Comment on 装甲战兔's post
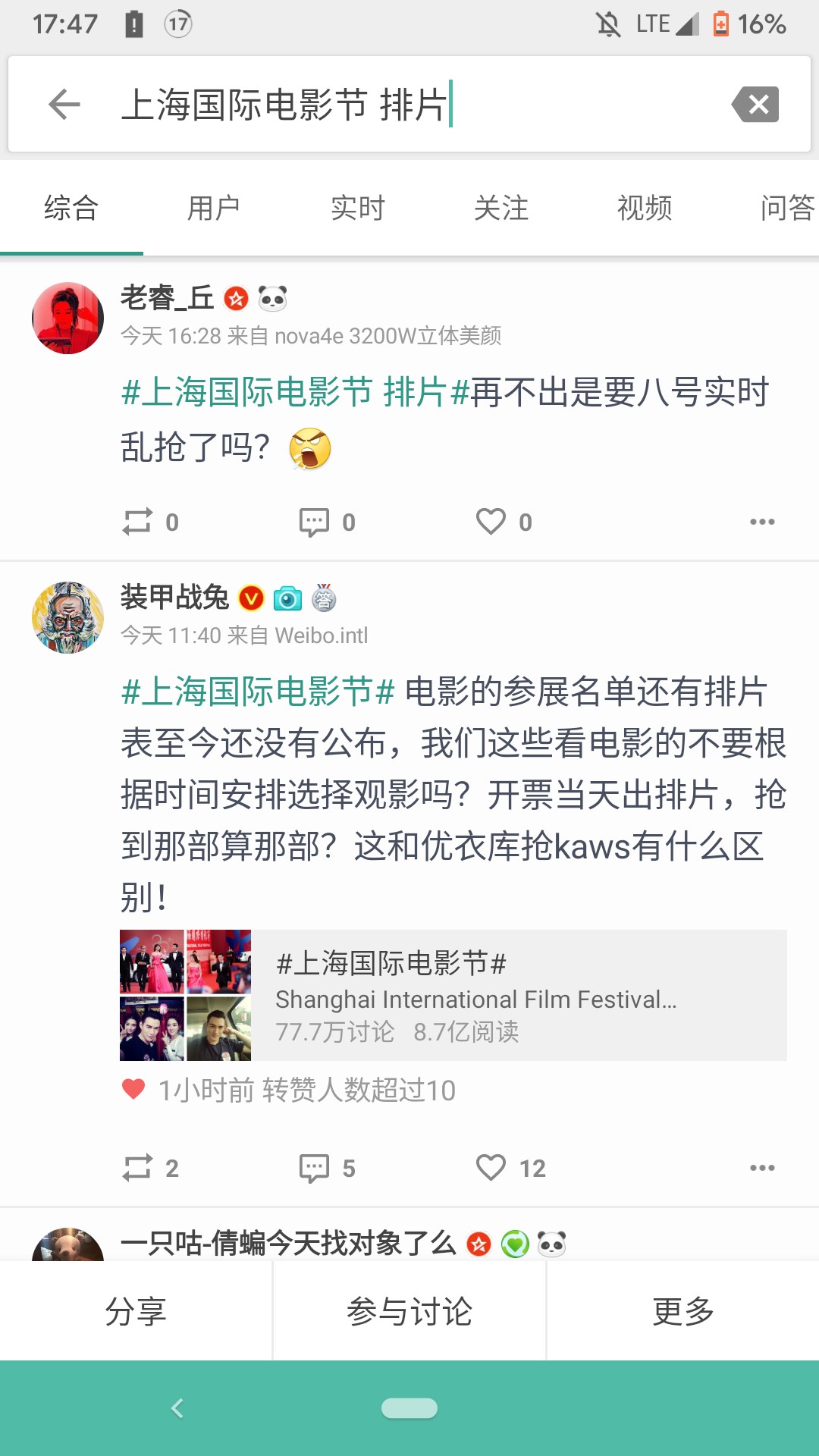This screenshot has width=819, height=1456. point(326,1168)
